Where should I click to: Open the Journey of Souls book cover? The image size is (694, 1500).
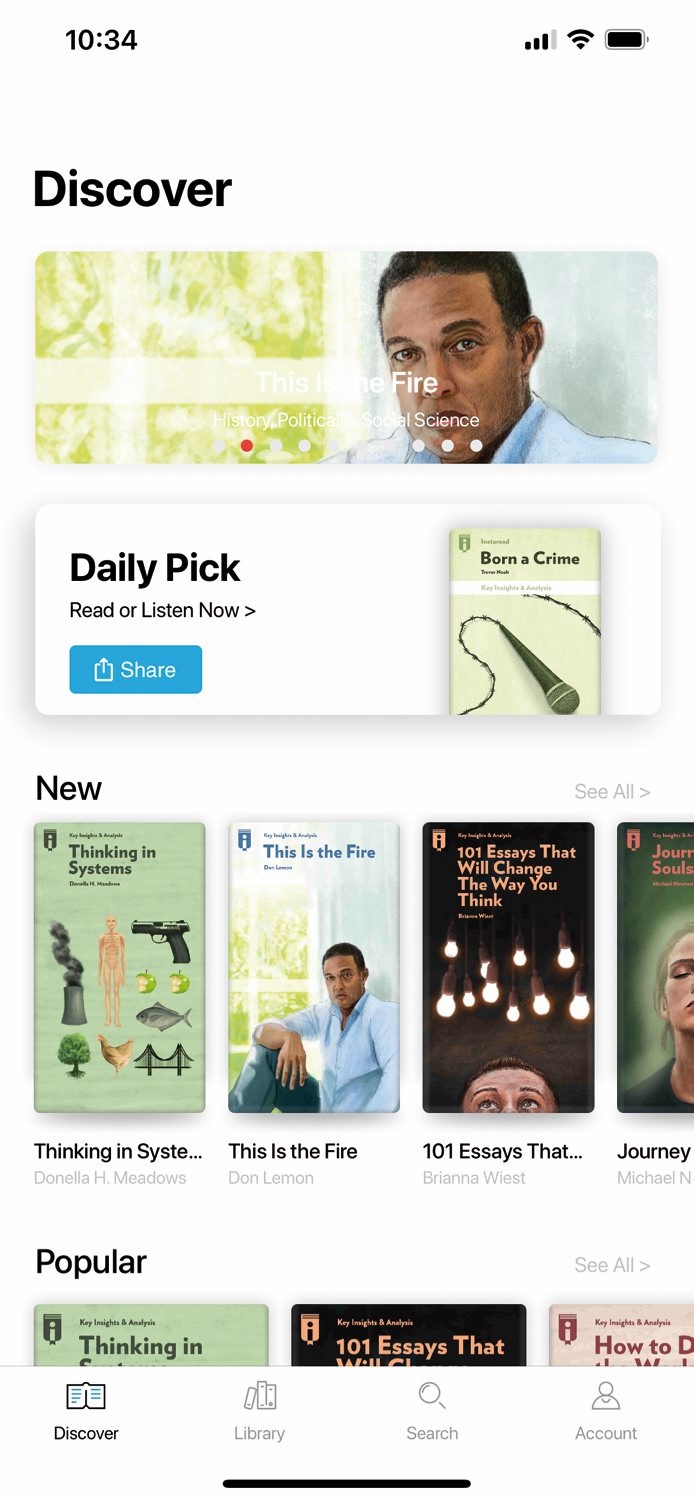pyautogui.click(x=655, y=967)
